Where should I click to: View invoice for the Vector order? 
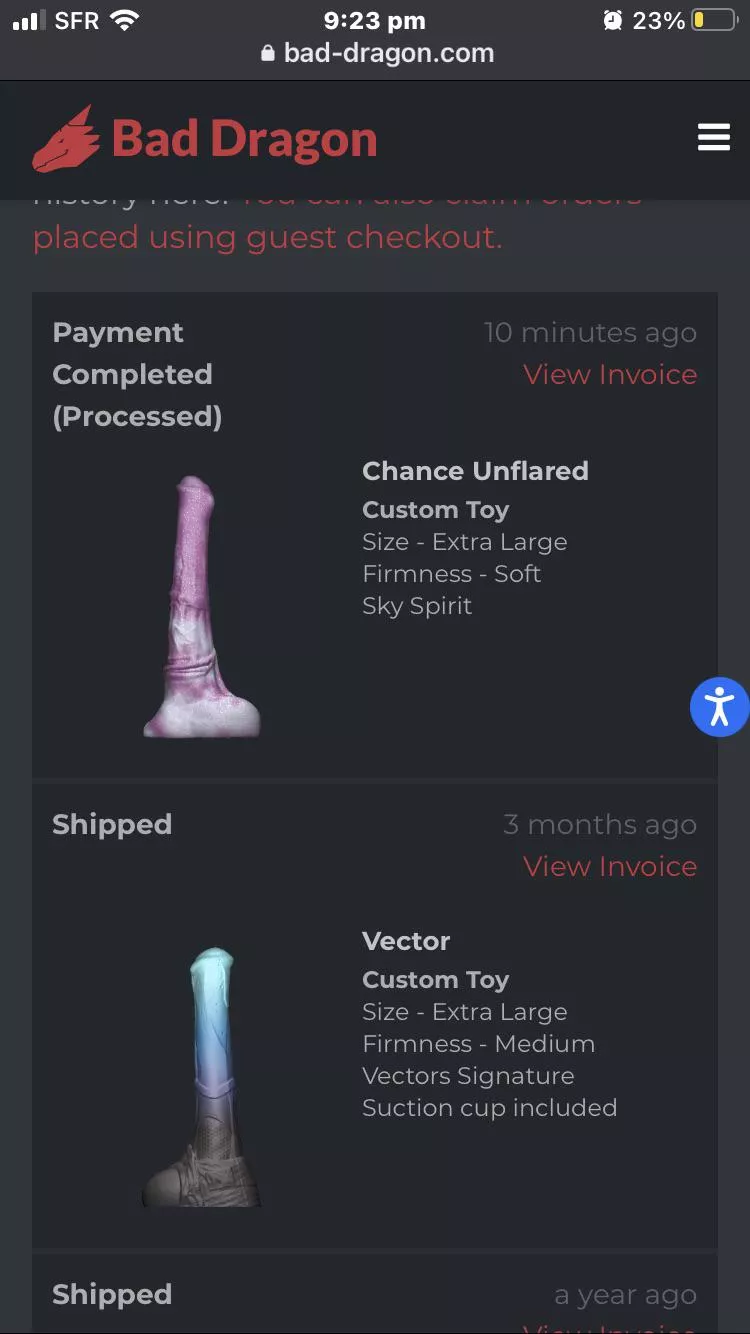610,867
